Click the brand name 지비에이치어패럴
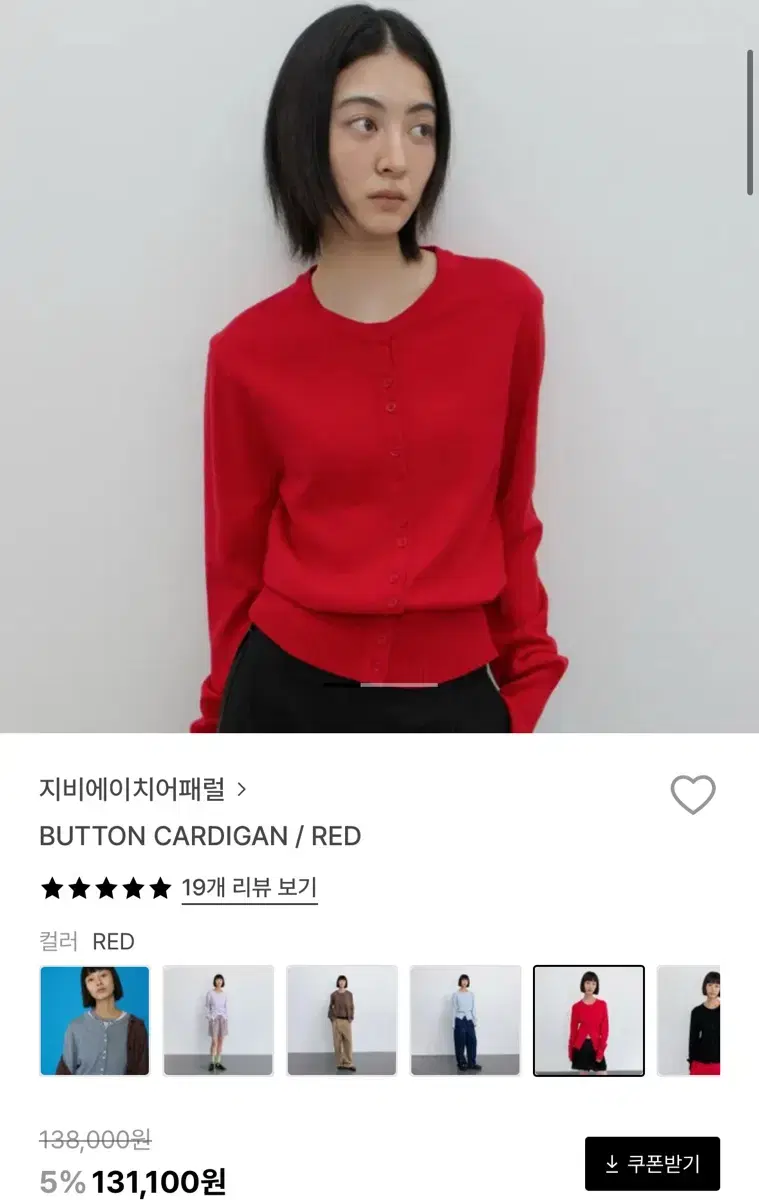This screenshot has height=1200, width=759. [x=135, y=789]
